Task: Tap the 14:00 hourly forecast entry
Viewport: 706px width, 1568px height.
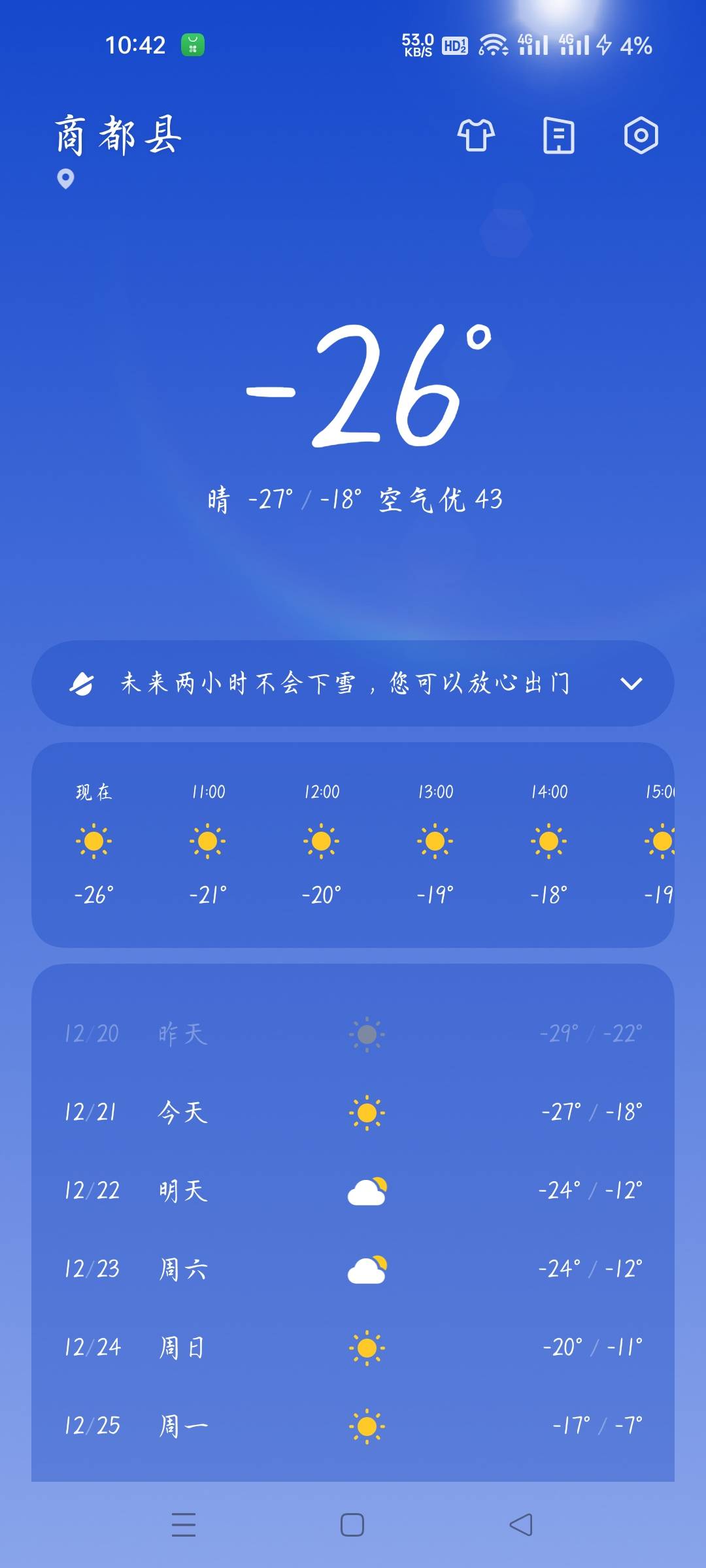Action: [549, 841]
